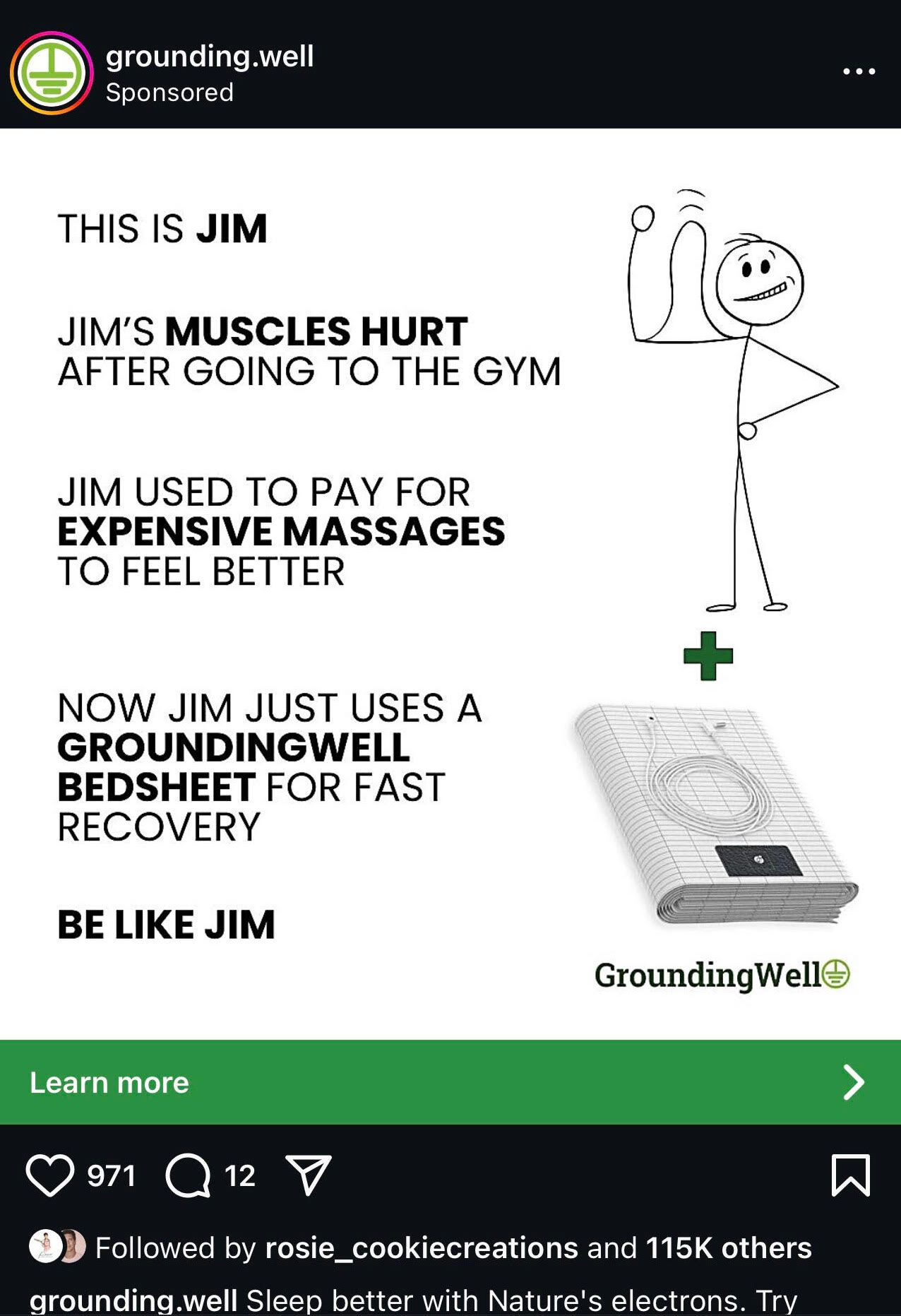
Task: Tap the Learn more banner
Action: pyautogui.click(x=450, y=1081)
